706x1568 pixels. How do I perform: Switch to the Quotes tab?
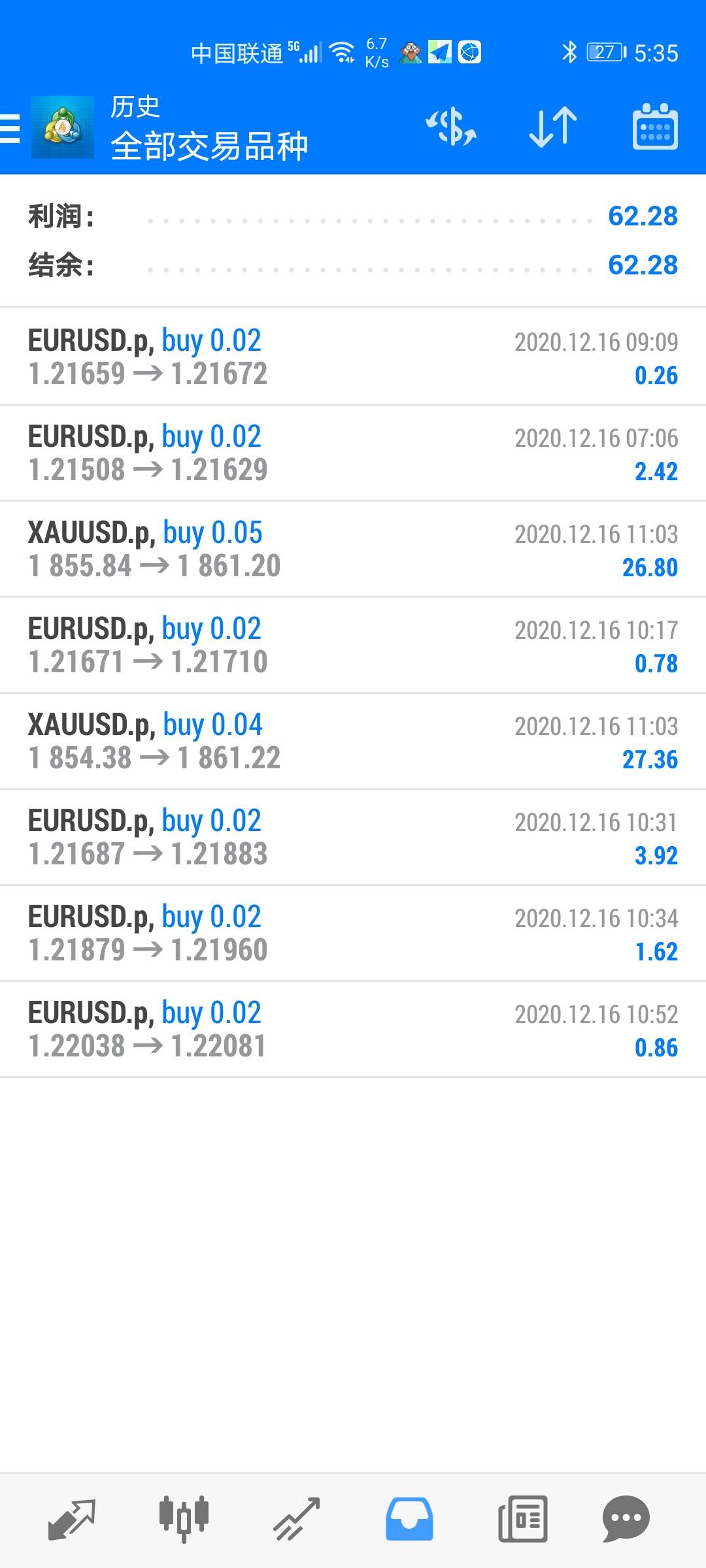point(72,1518)
